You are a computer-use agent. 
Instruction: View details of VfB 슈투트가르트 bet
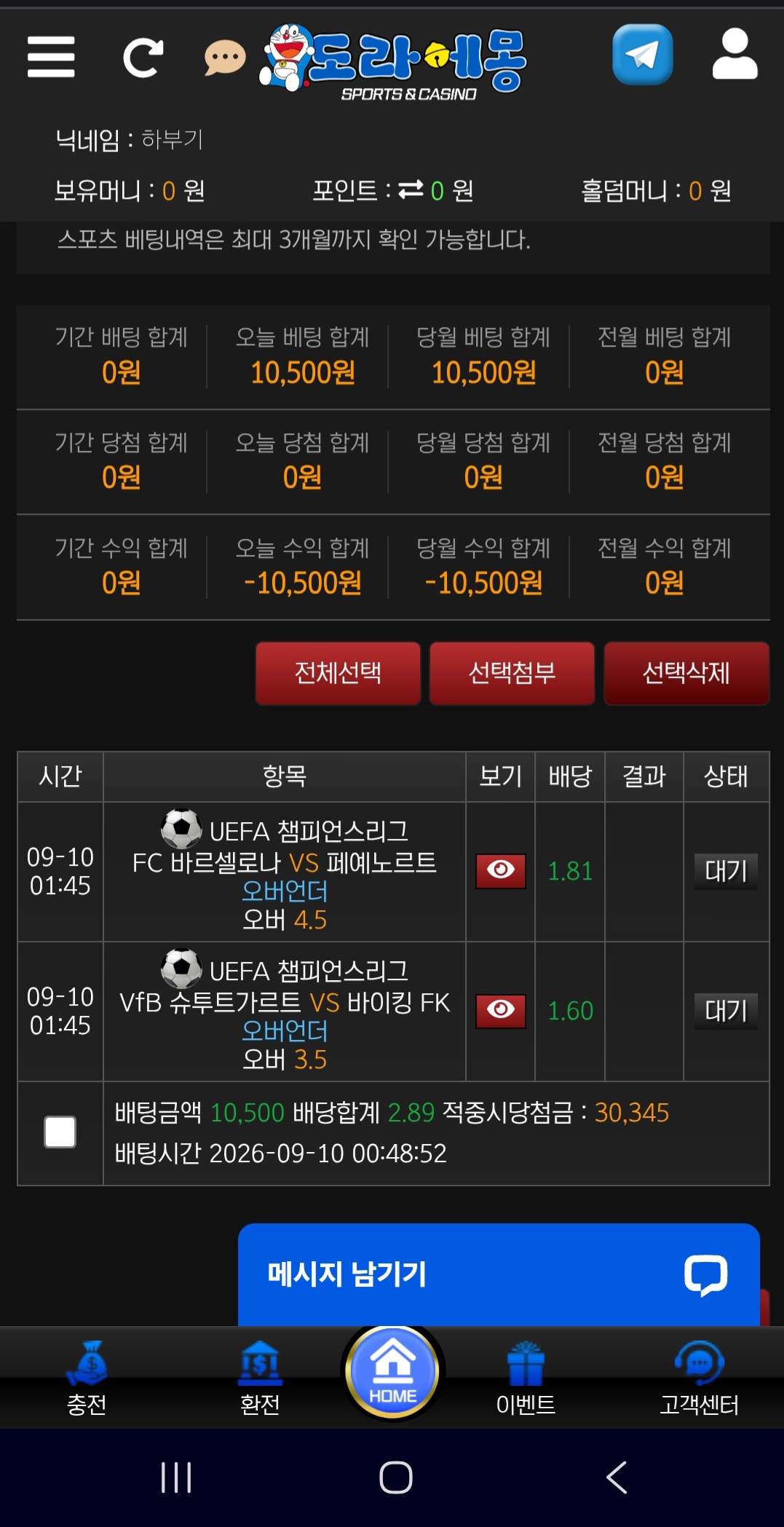(x=501, y=1011)
